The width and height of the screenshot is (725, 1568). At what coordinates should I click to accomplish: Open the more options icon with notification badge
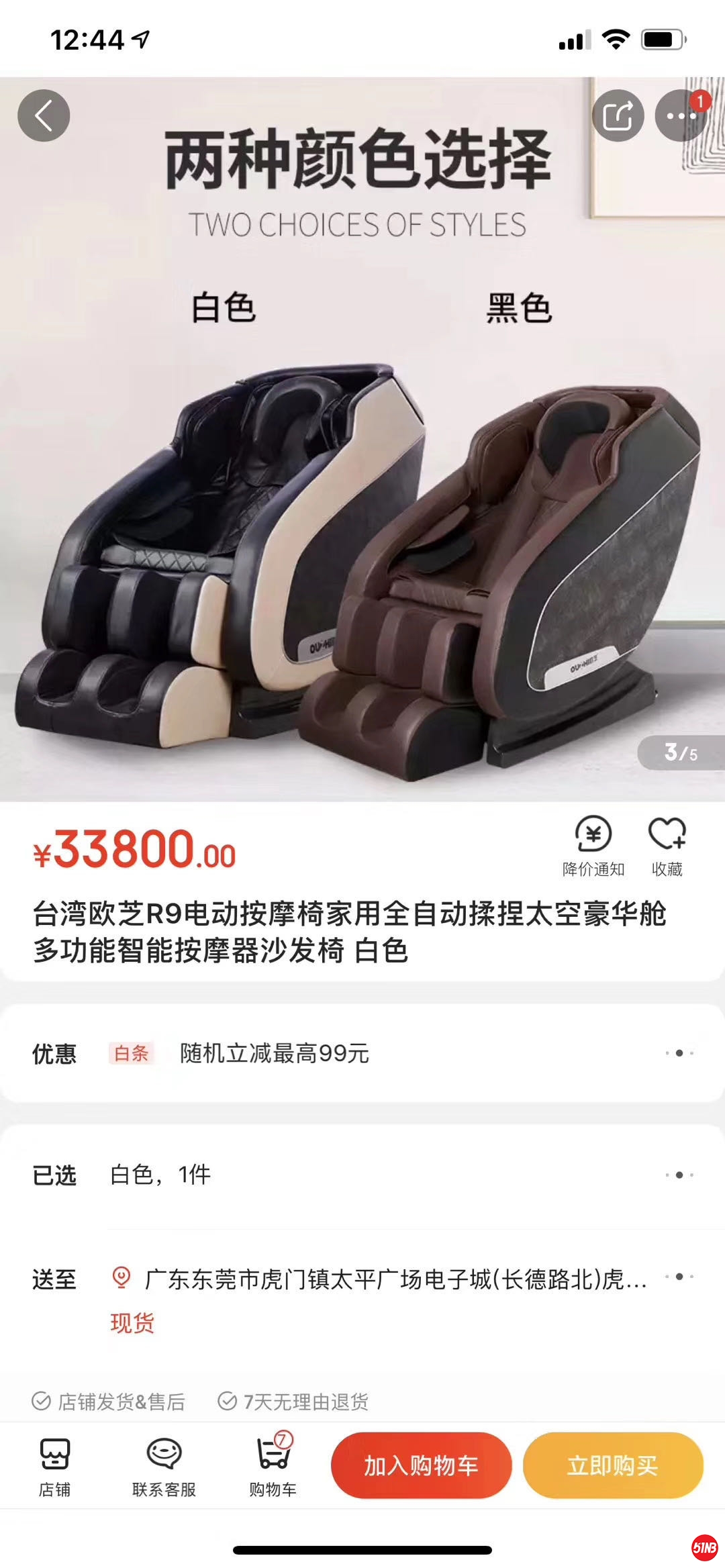pos(683,115)
